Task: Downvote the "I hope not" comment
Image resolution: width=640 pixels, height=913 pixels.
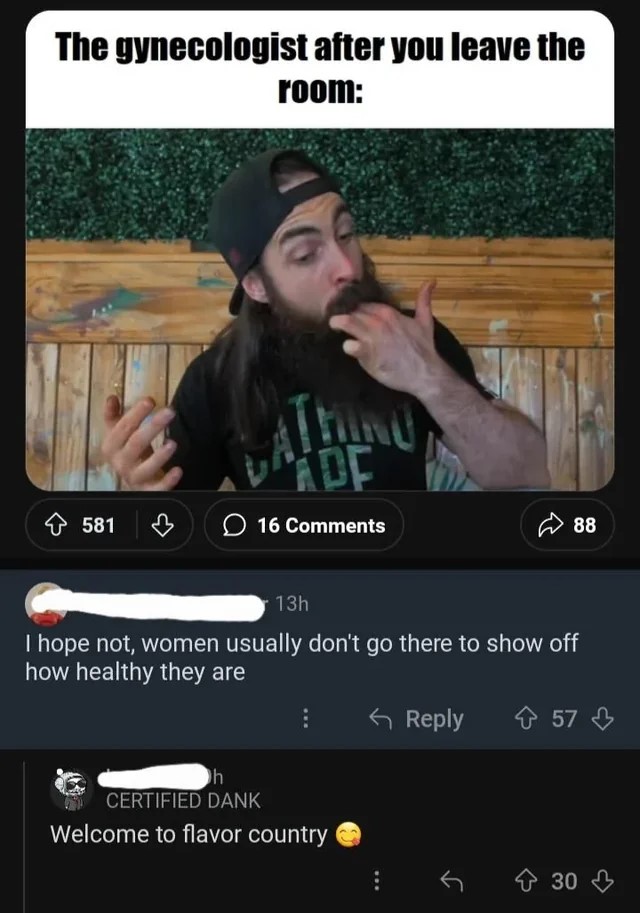Action: (x=601, y=719)
